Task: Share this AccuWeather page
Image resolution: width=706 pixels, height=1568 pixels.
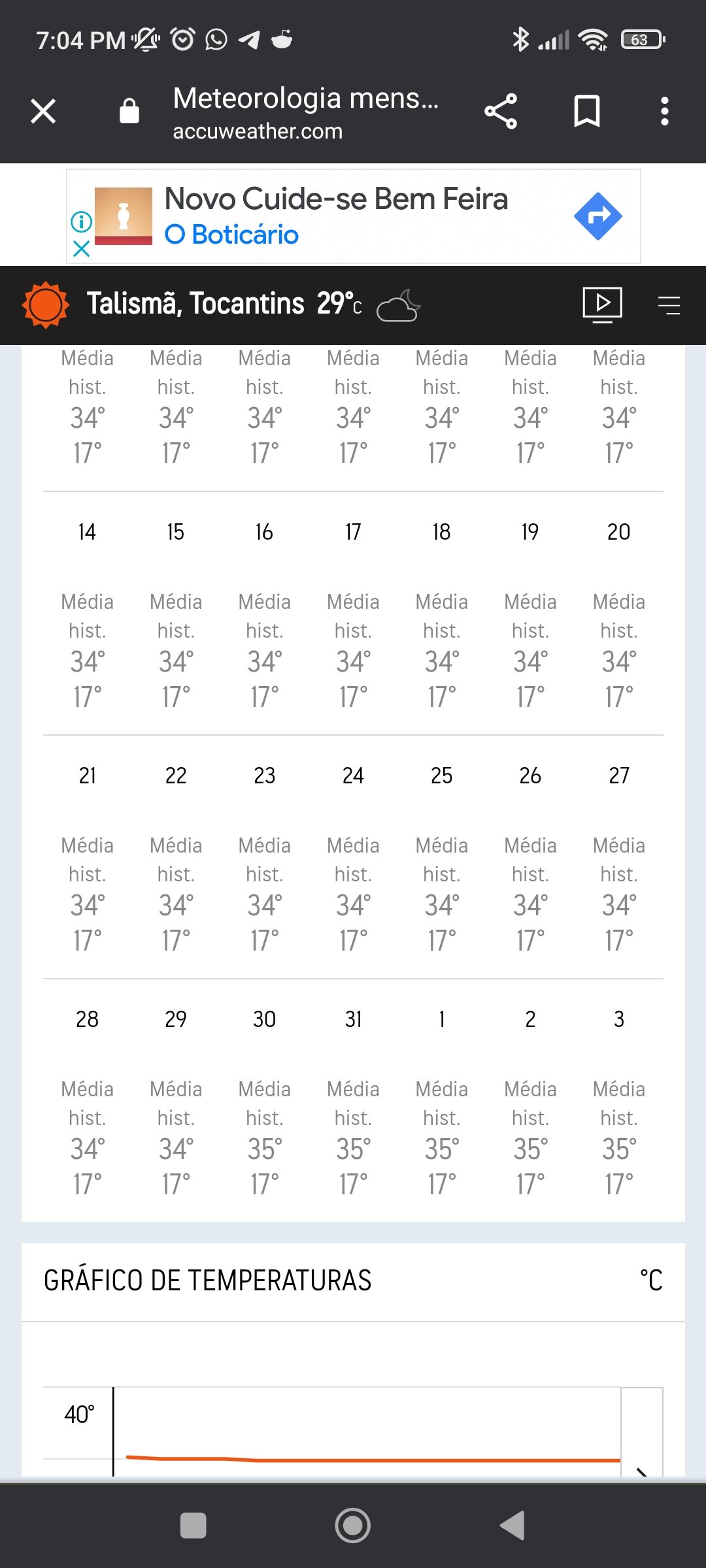Action: click(501, 111)
